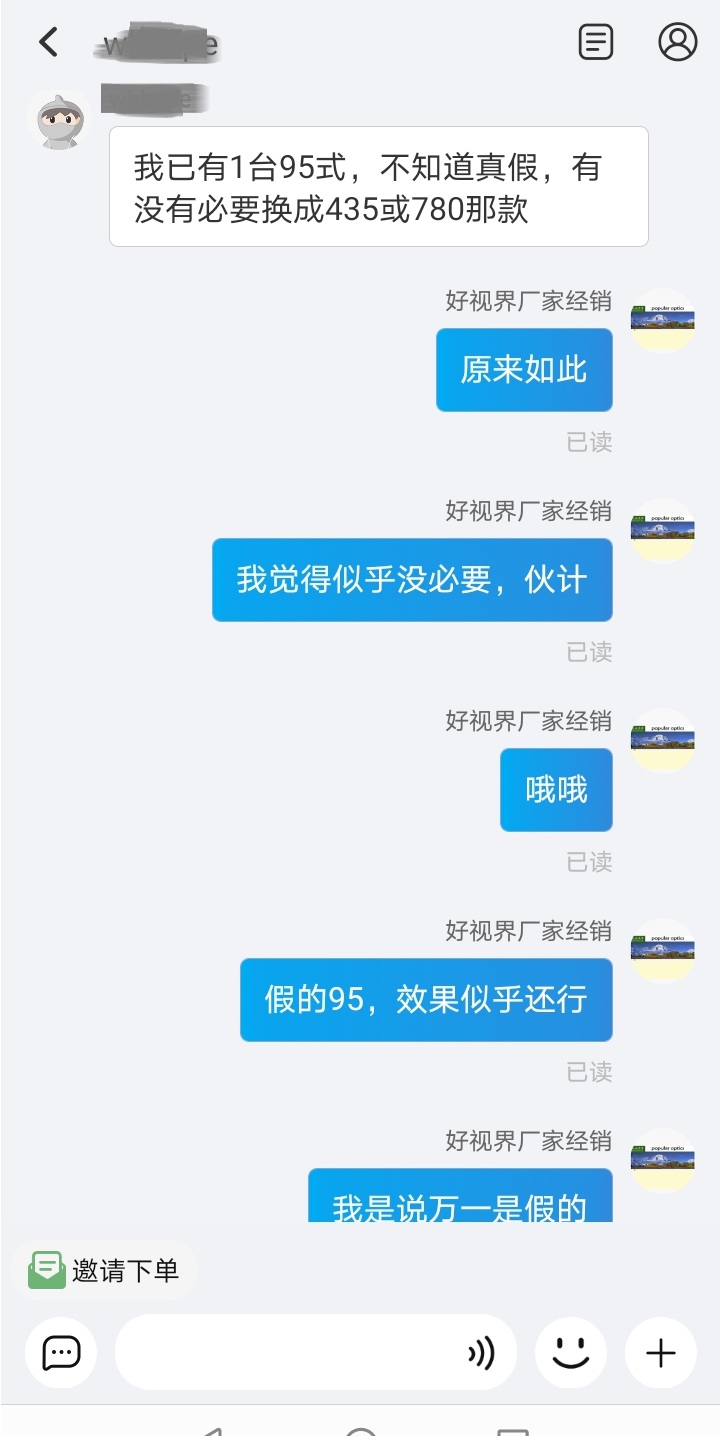720x1436 pixels.
Task: Open the order notes icon
Action: pos(595,42)
